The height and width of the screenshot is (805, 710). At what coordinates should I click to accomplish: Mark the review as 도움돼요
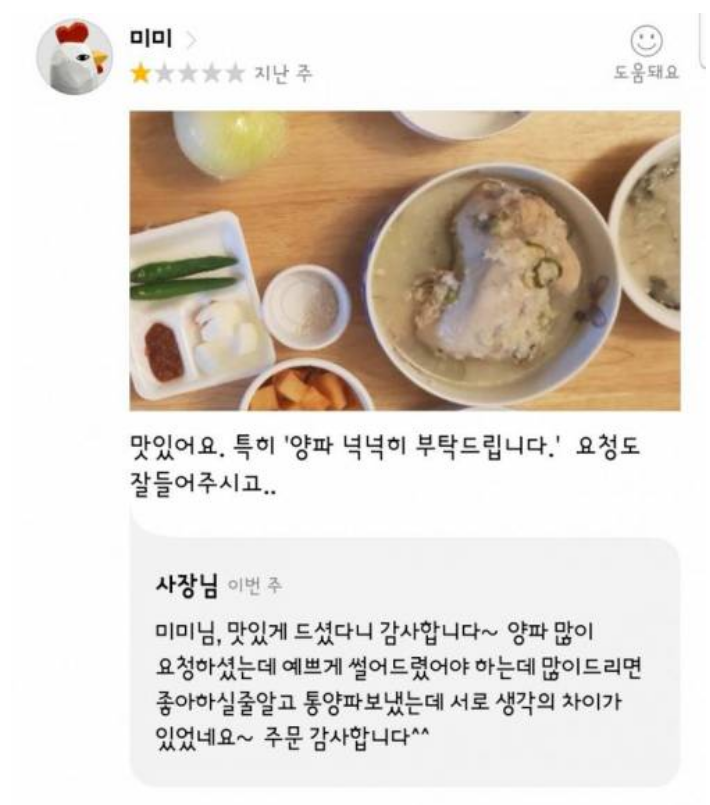tap(647, 52)
